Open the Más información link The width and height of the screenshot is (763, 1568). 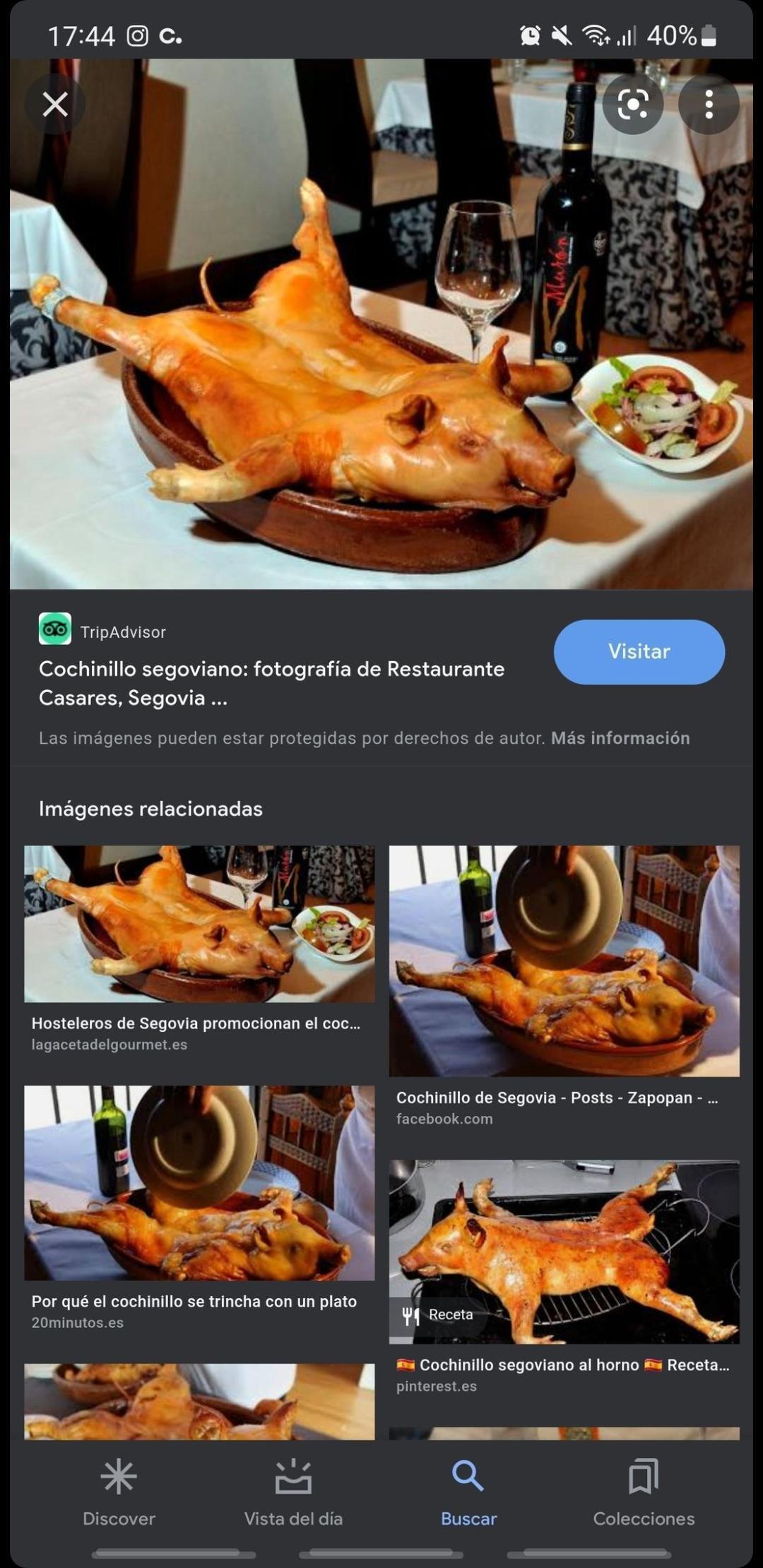tap(620, 738)
